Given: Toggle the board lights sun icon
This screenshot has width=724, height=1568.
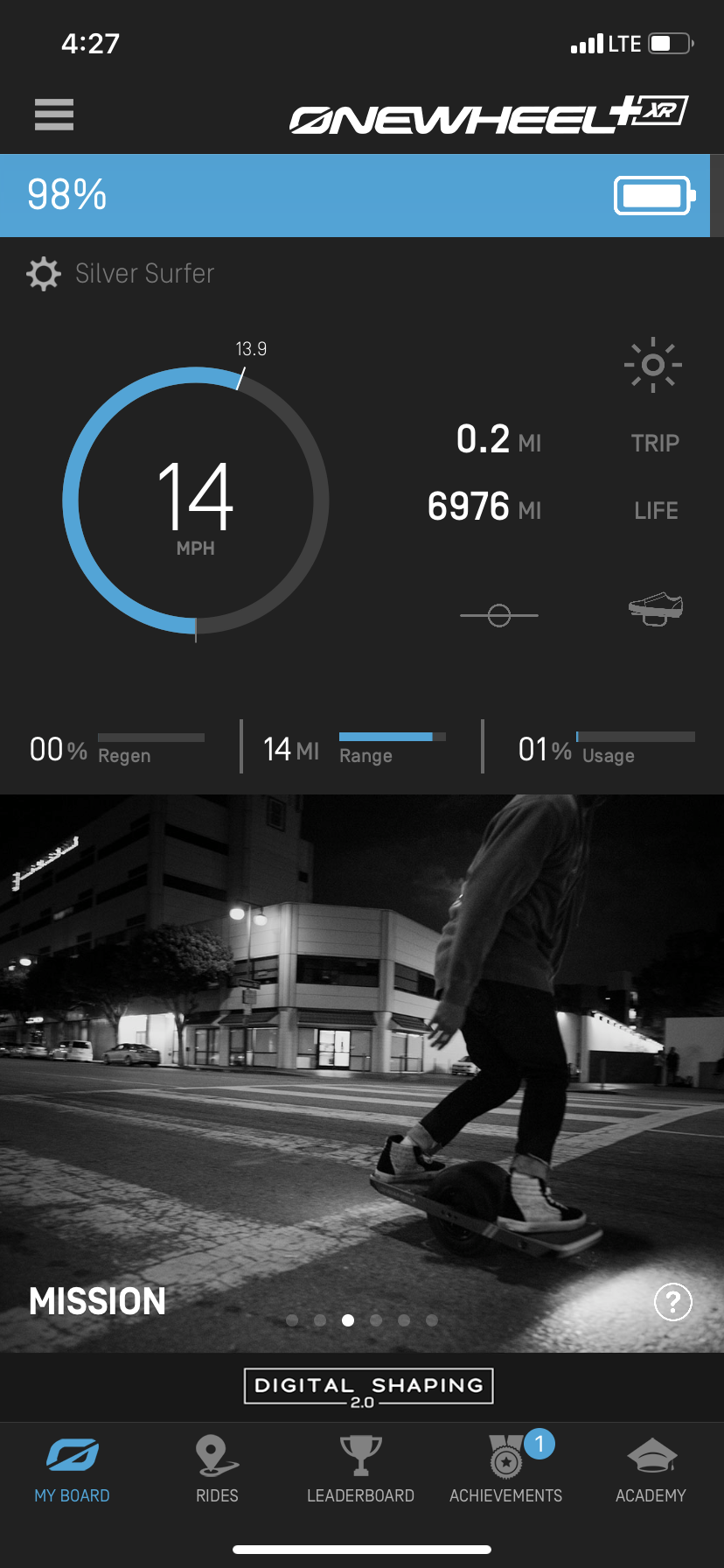Looking at the screenshot, I should click(x=653, y=364).
